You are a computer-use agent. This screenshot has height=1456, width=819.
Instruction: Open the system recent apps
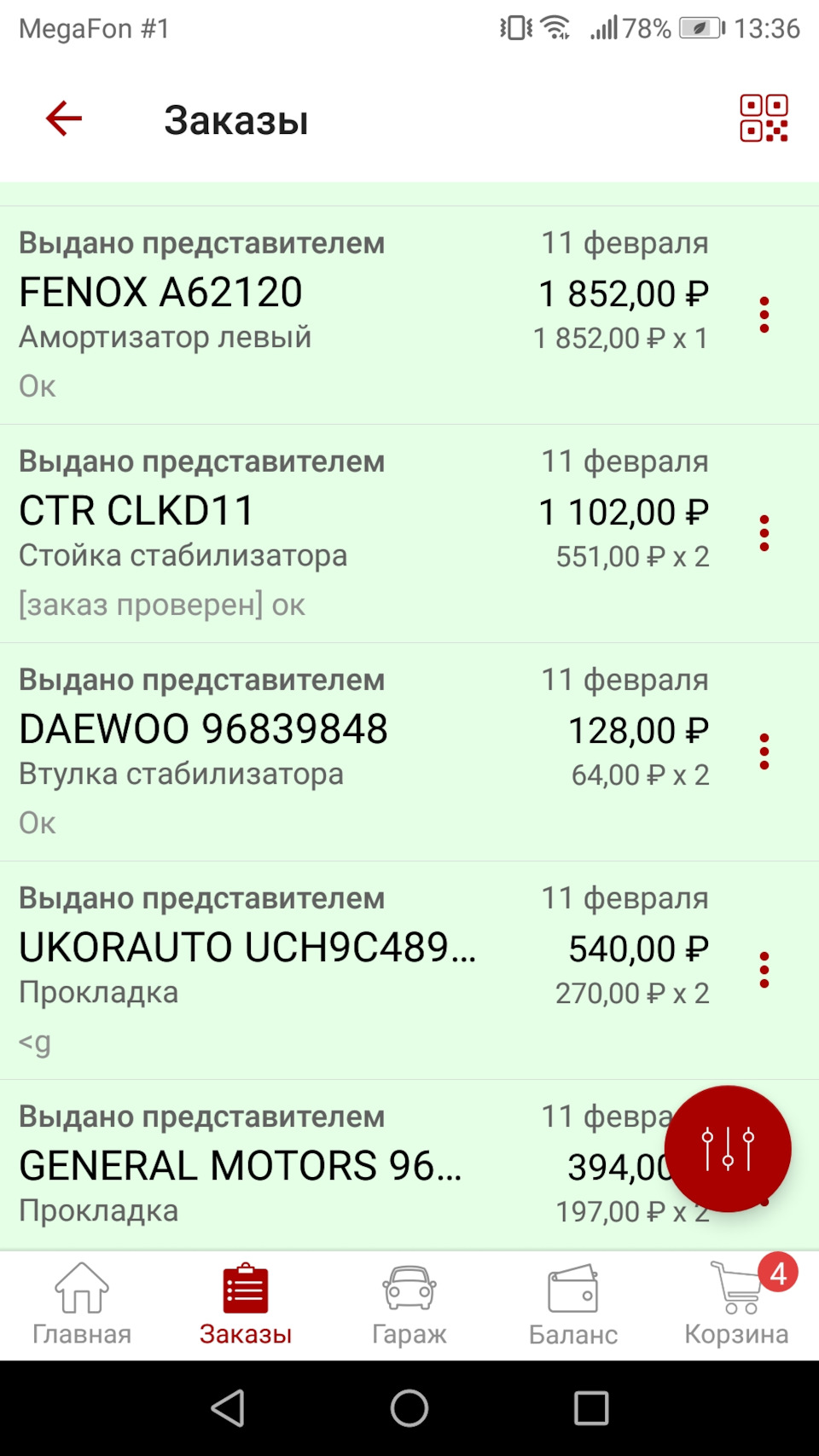point(591,1408)
